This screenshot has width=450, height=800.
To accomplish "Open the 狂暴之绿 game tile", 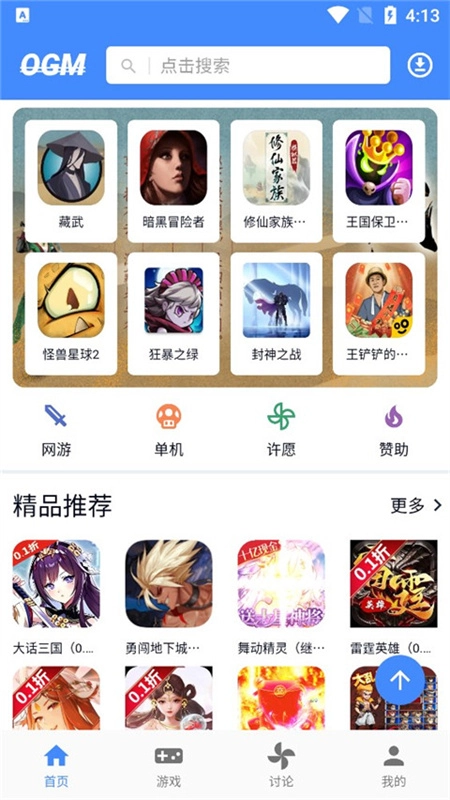I will (173, 314).
